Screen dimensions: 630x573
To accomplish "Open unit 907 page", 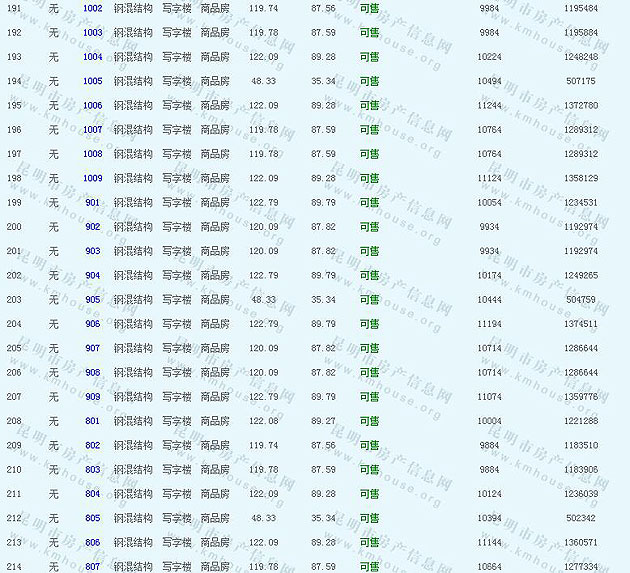I will coord(92,349).
